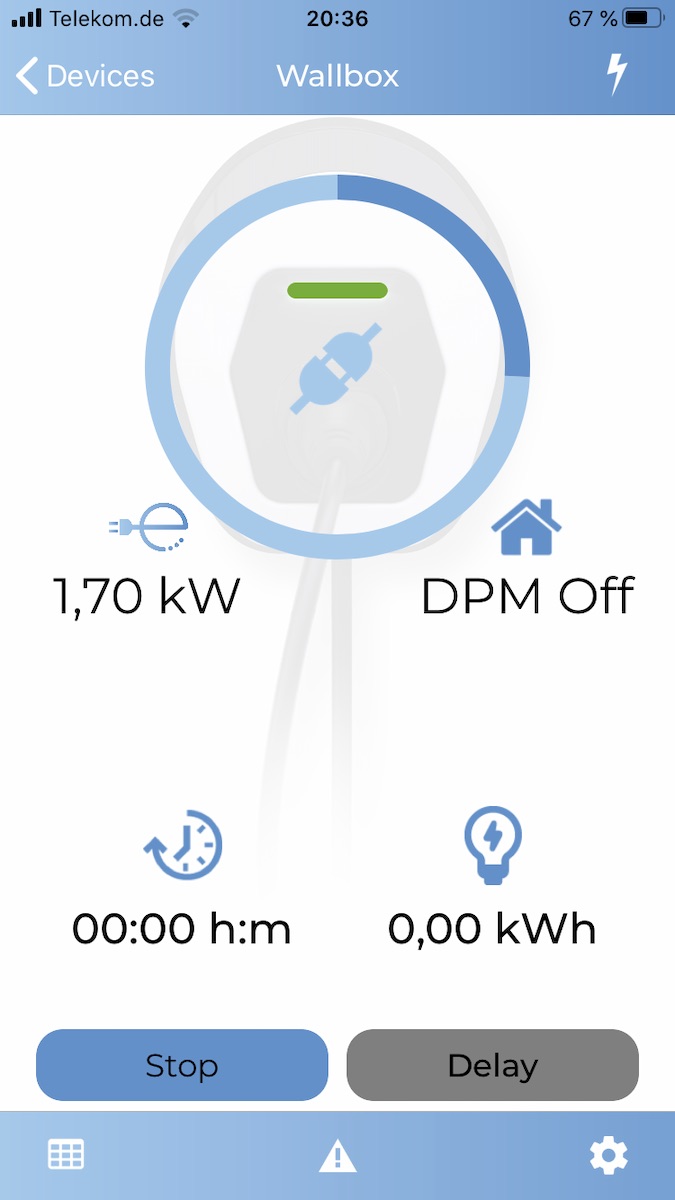Stop the charging session

click(182, 1065)
